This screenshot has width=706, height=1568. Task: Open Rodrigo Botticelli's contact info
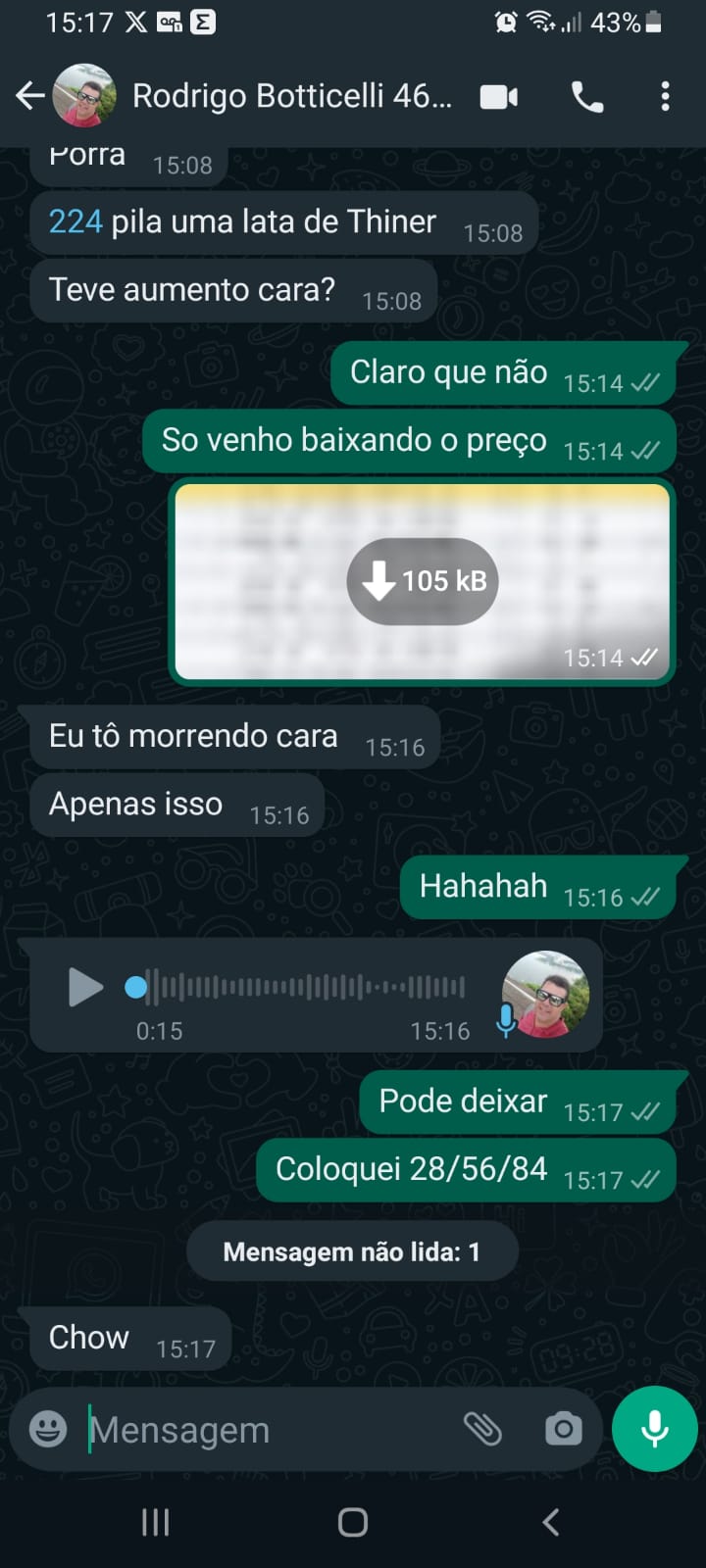click(291, 96)
